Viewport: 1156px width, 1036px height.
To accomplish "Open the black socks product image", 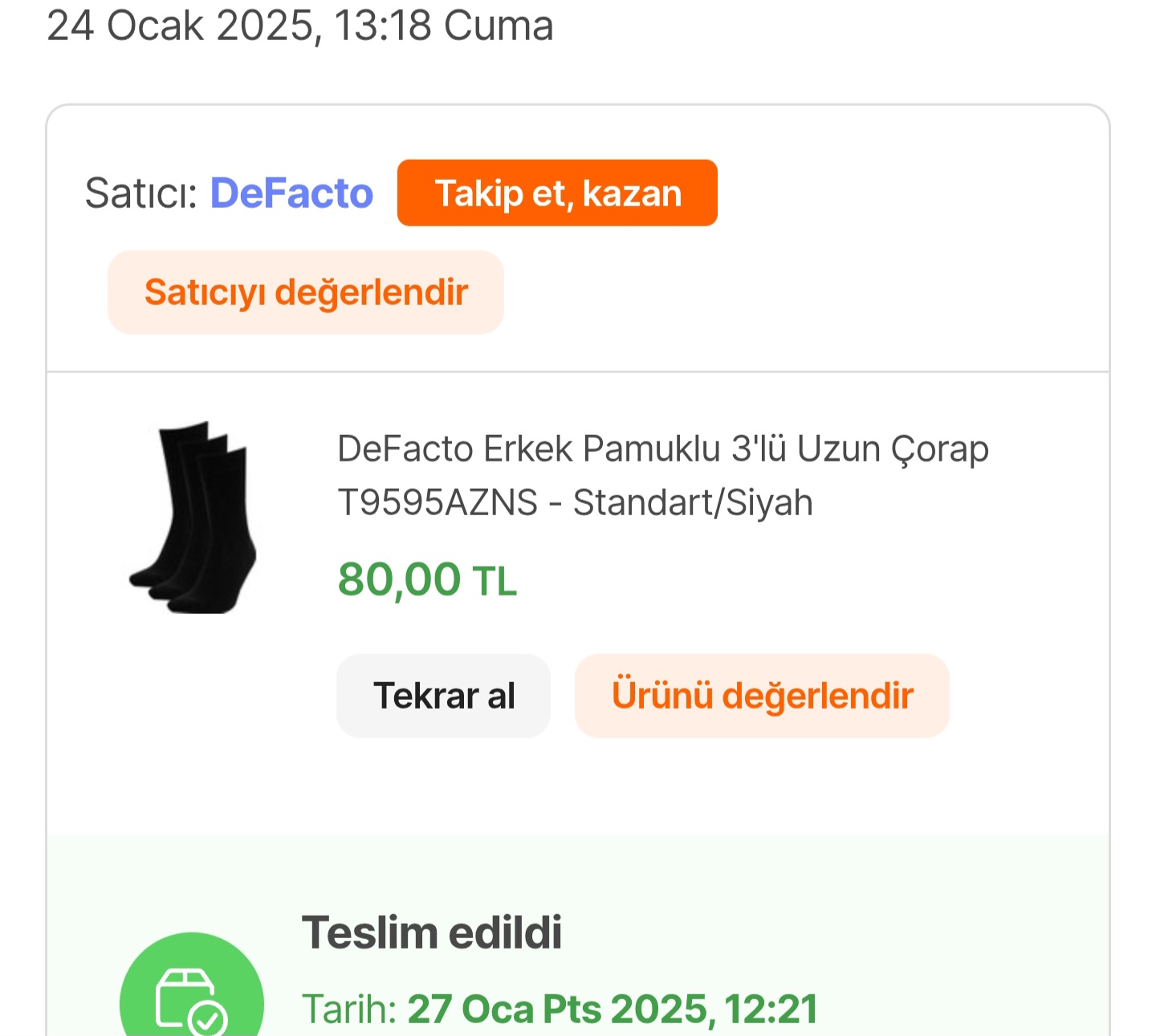I will 193,518.
